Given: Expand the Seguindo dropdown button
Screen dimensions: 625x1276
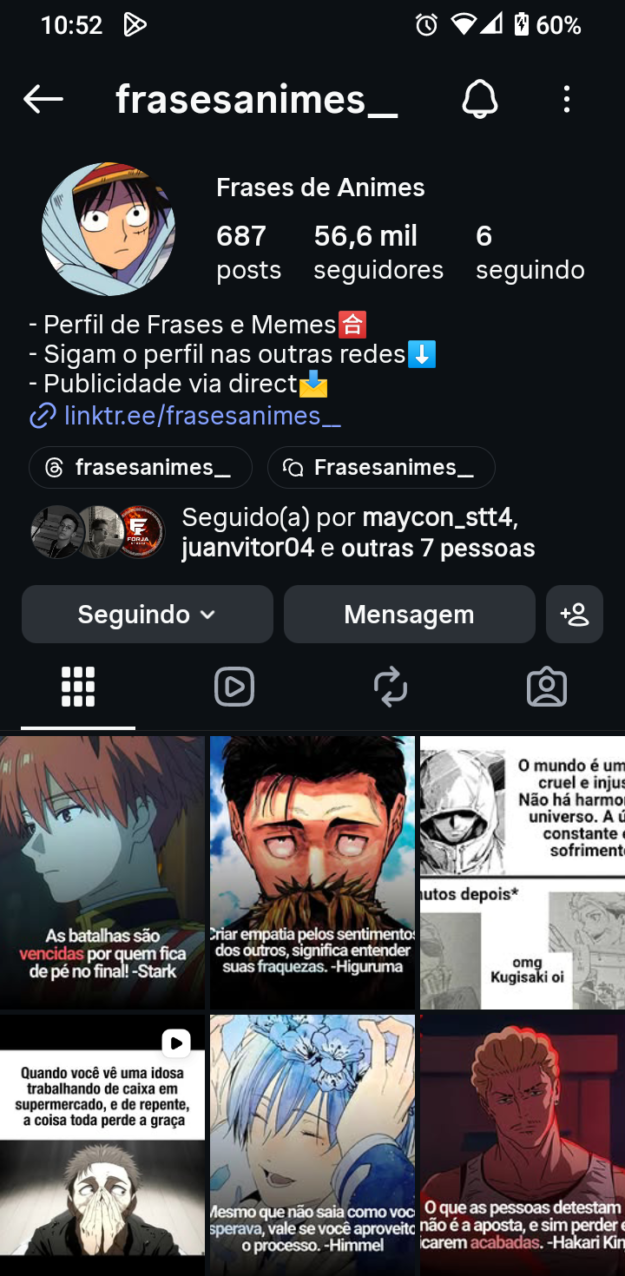Looking at the screenshot, I should (x=147, y=614).
